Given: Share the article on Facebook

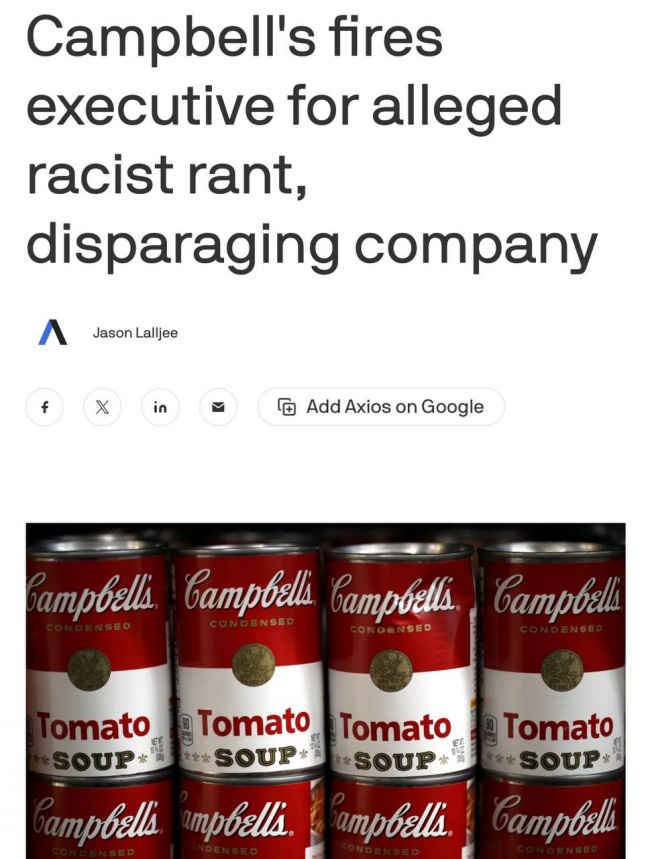Looking at the screenshot, I should [44, 407].
